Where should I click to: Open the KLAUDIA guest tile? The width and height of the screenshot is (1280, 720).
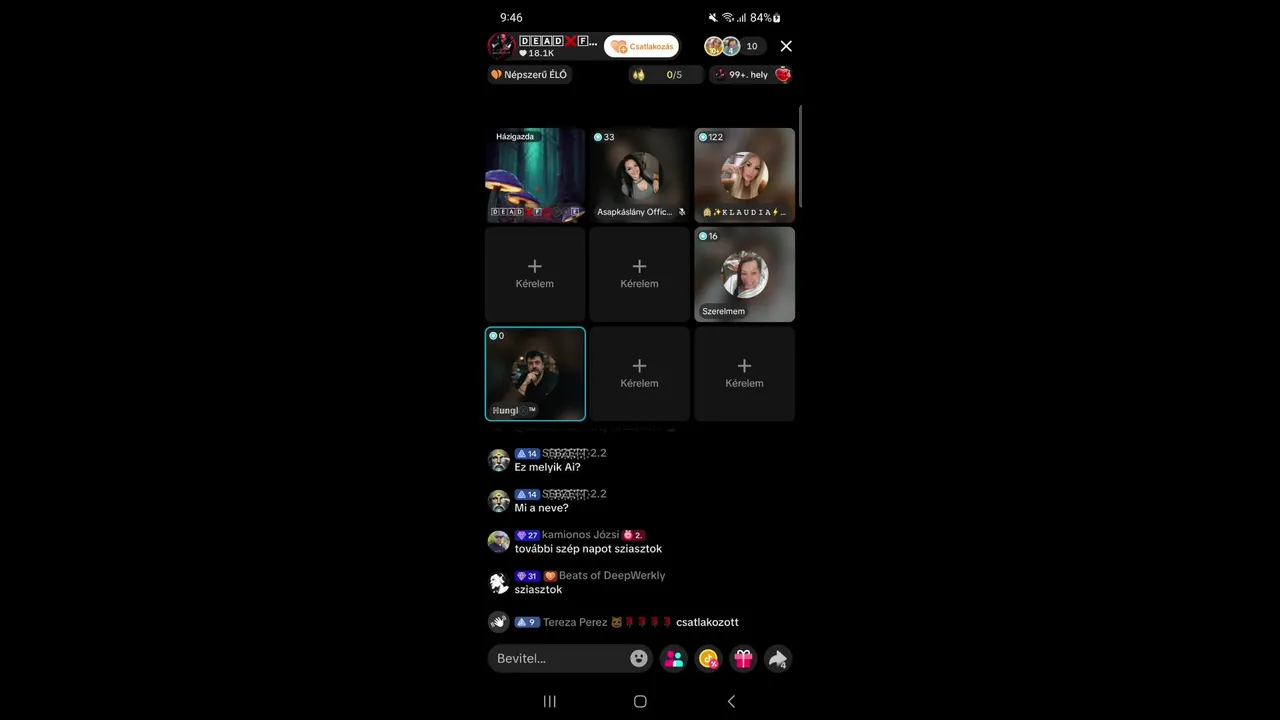coord(744,175)
